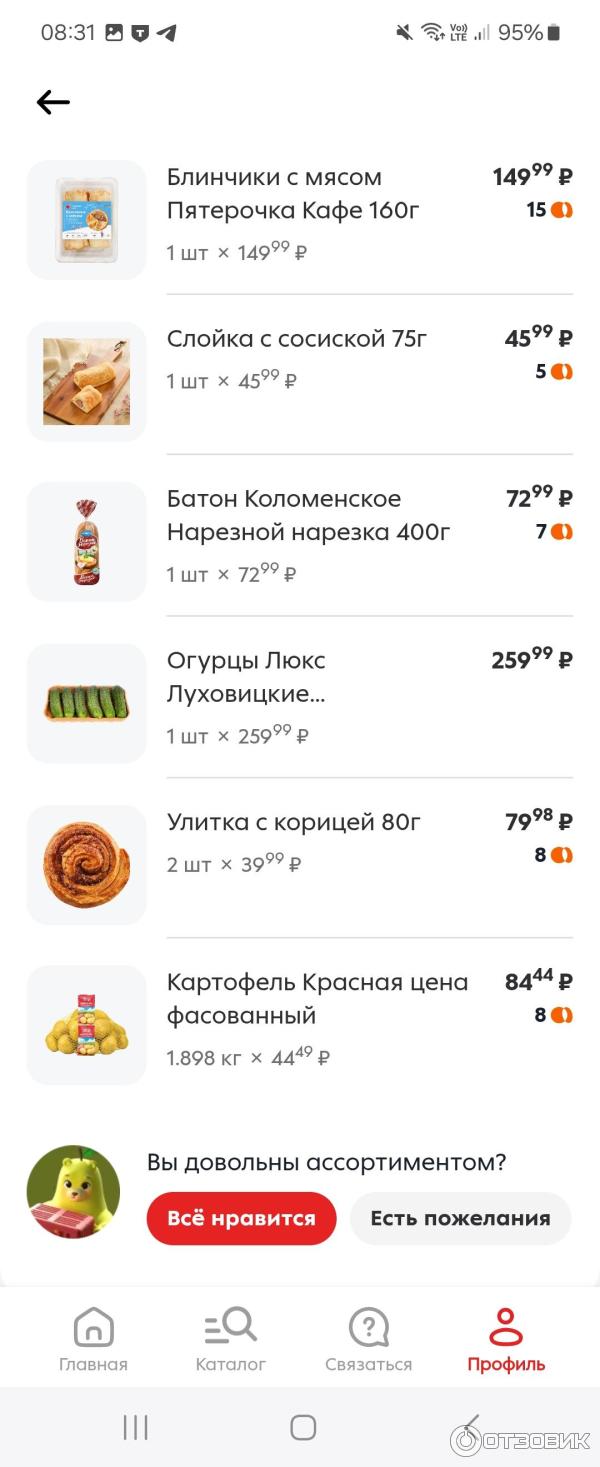Go back using the arrow icon
This screenshot has height=1467, width=600.
[53, 102]
